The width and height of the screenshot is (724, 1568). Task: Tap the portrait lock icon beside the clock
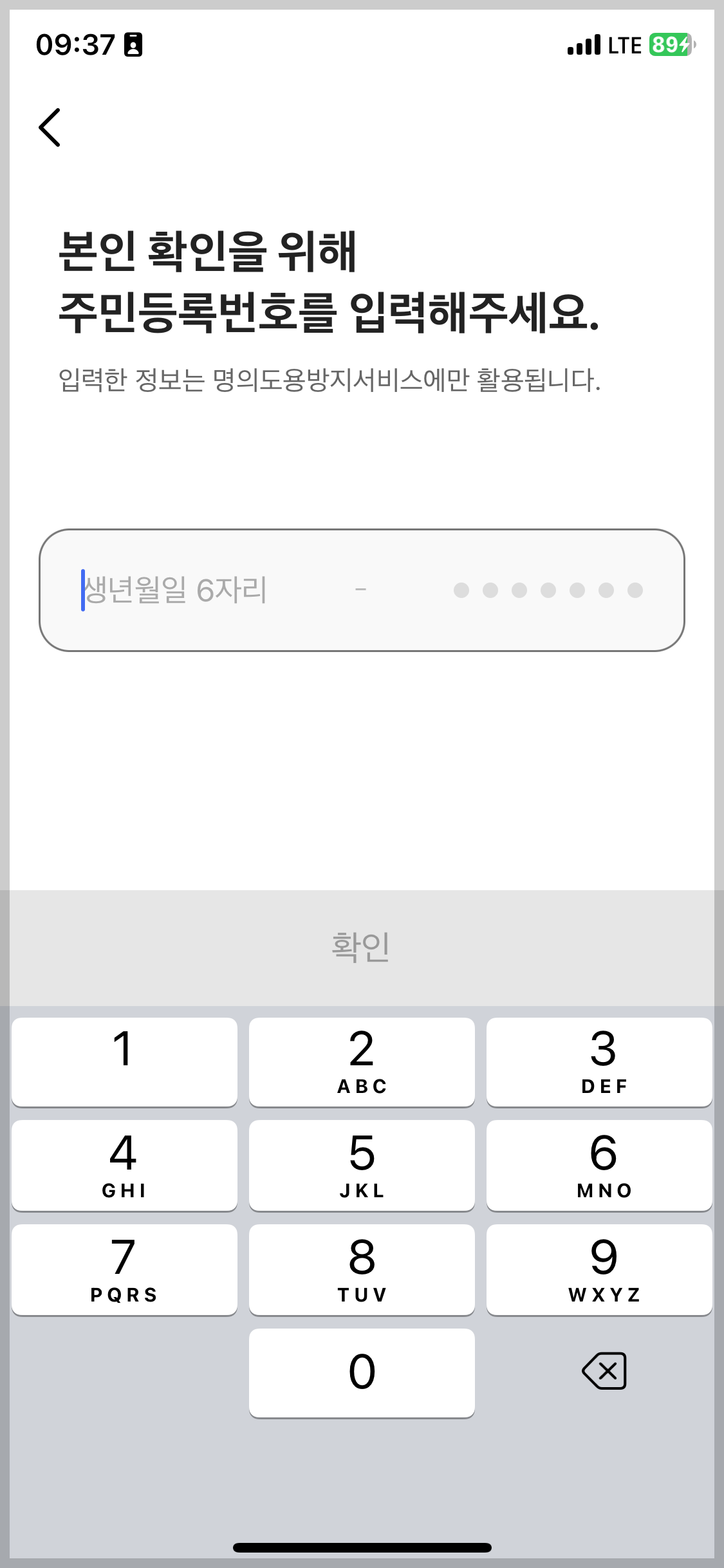(133, 45)
